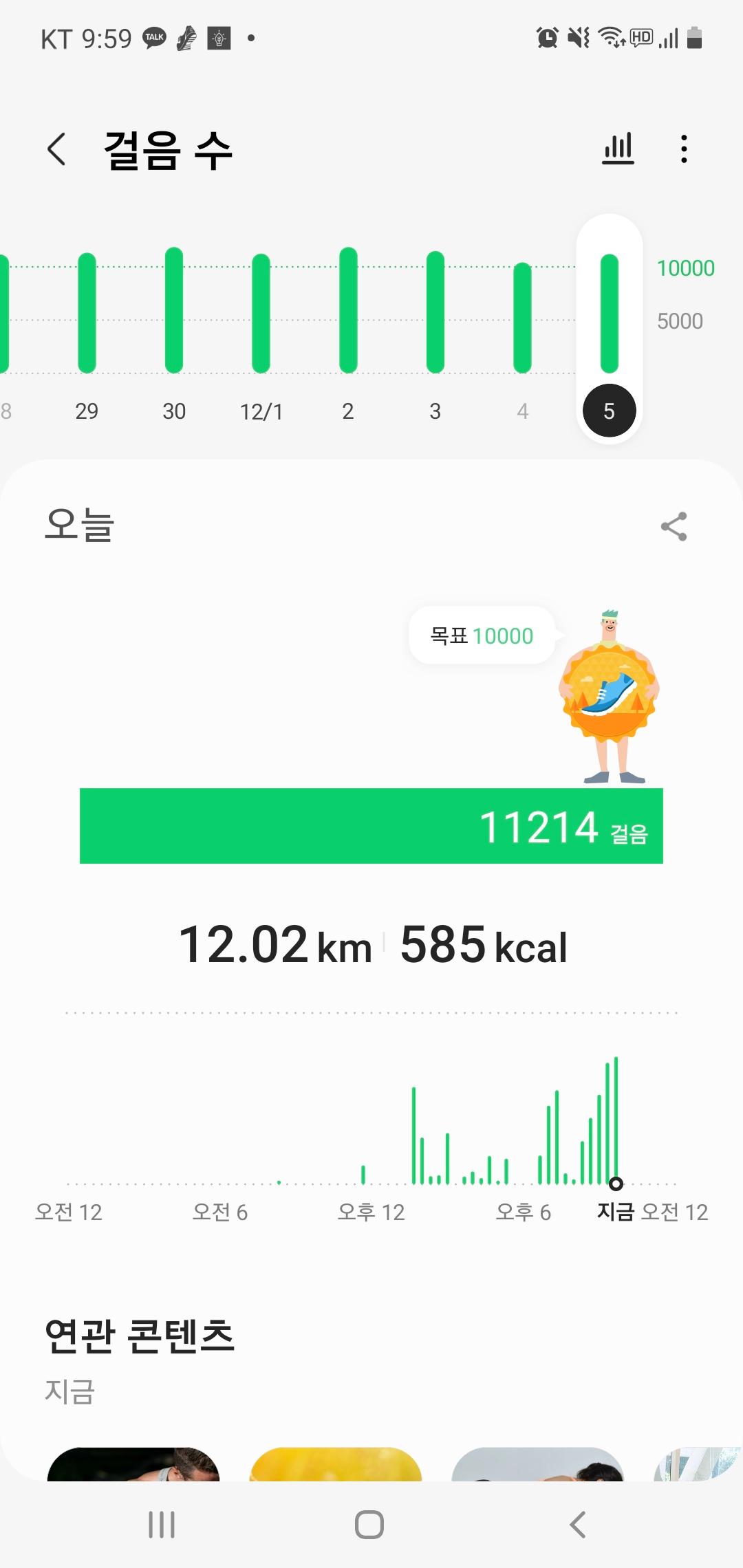View steps for 12/1

[x=261, y=313]
